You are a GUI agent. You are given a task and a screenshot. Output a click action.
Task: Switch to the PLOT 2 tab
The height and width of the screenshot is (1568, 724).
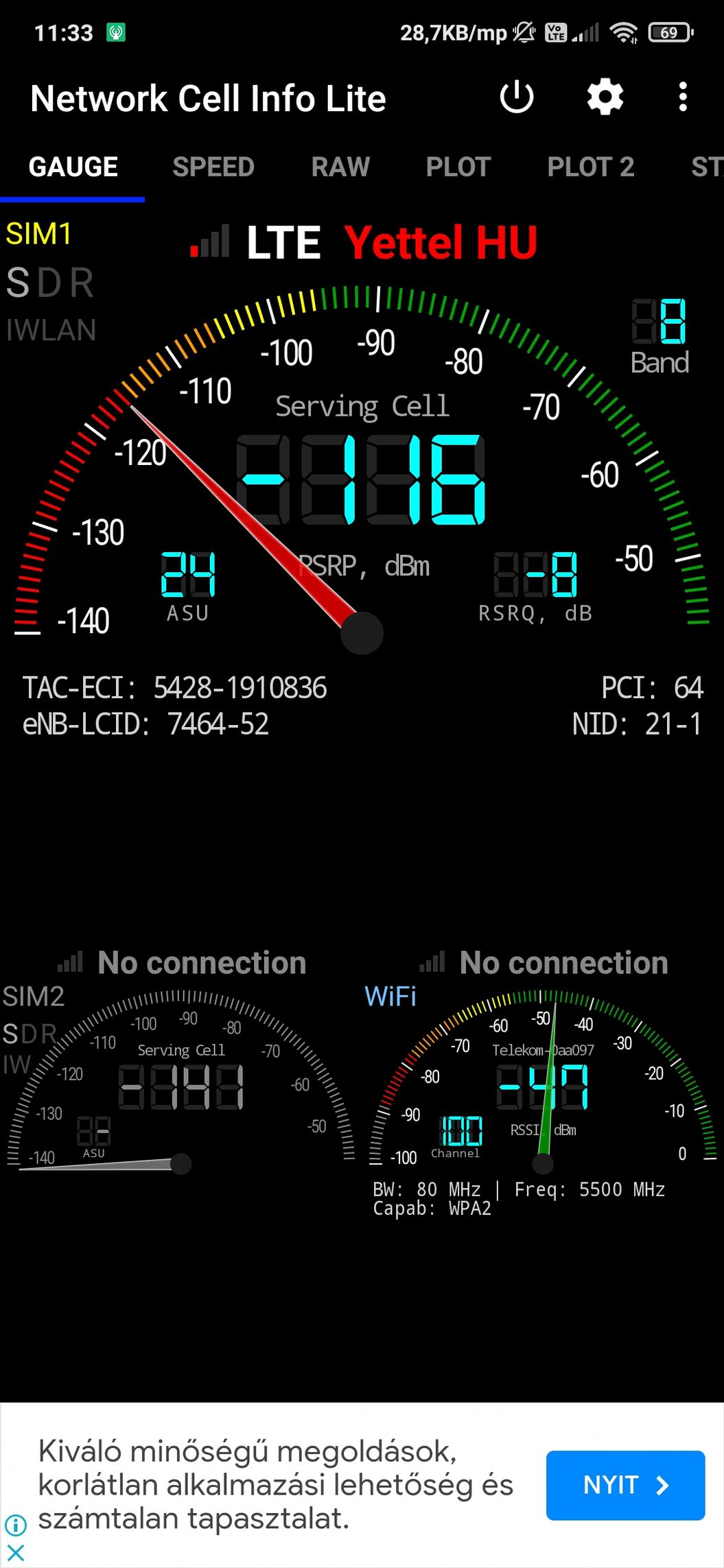(x=590, y=167)
